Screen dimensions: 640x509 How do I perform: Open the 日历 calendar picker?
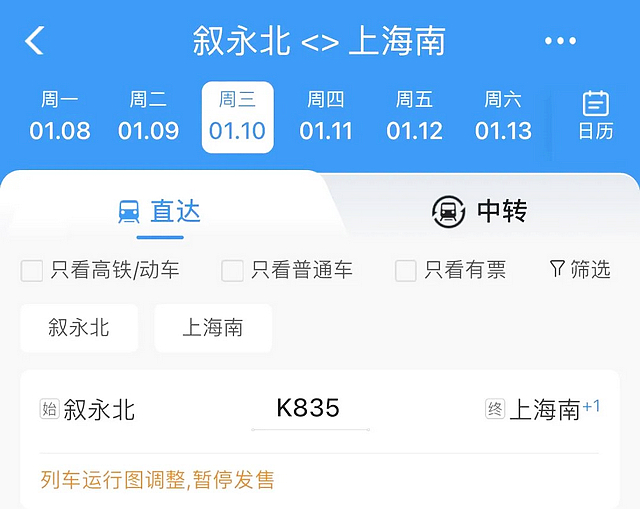[x=596, y=117]
